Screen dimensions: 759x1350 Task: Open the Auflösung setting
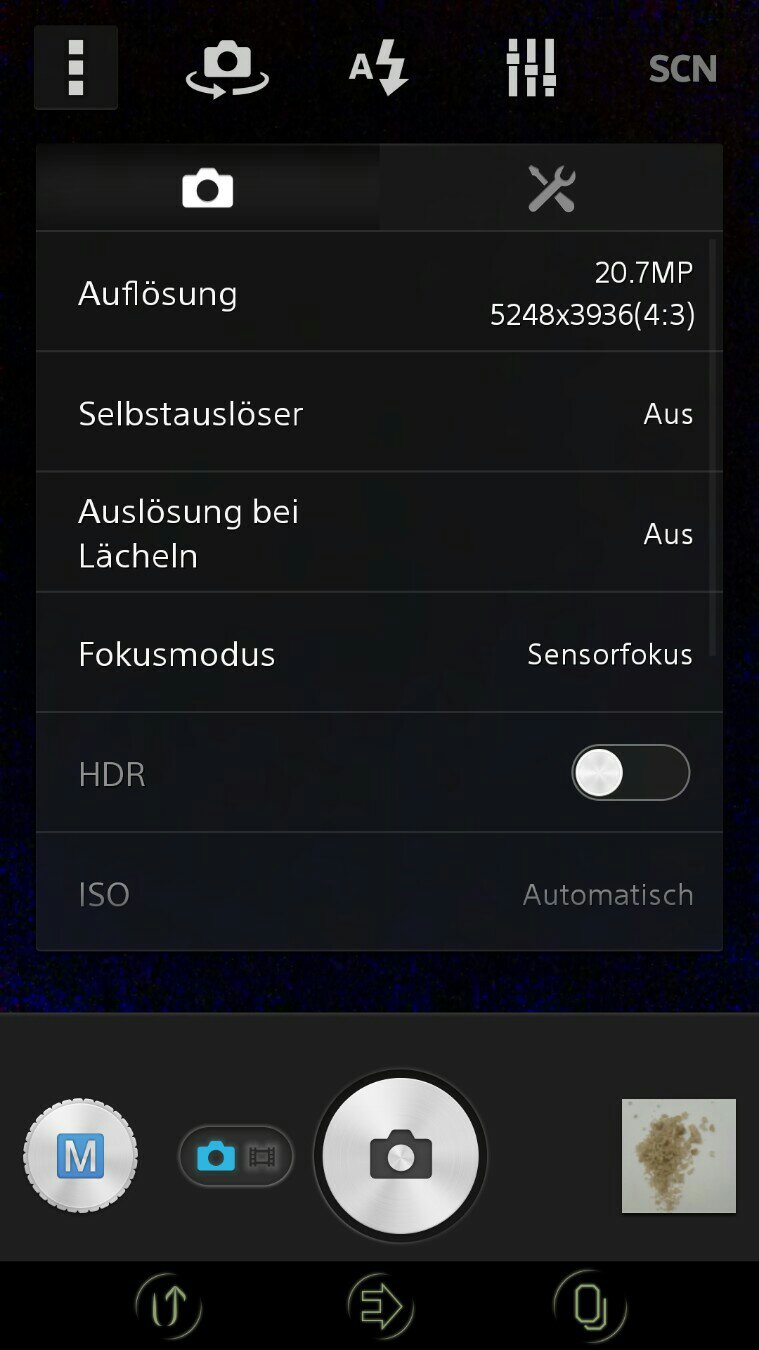379,292
